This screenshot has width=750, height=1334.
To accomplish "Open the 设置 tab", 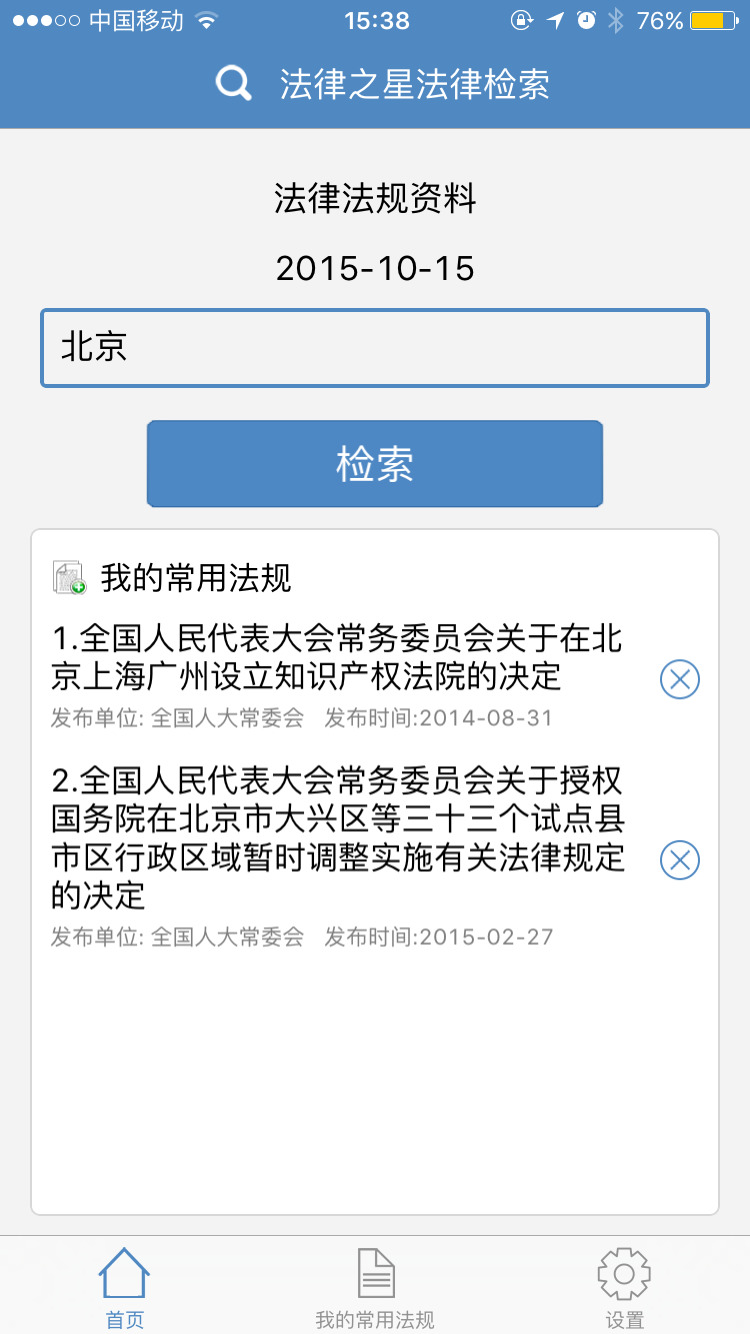I will [624, 1288].
